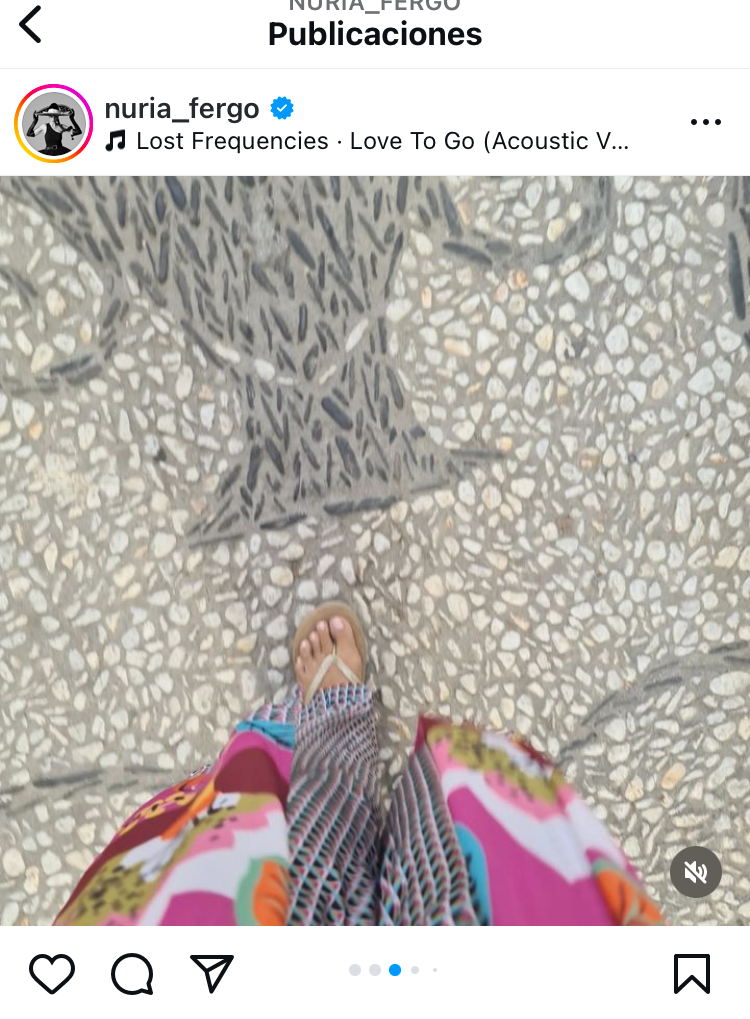
Task: Like nuria_fergo's post
Action: coord(52,972)
